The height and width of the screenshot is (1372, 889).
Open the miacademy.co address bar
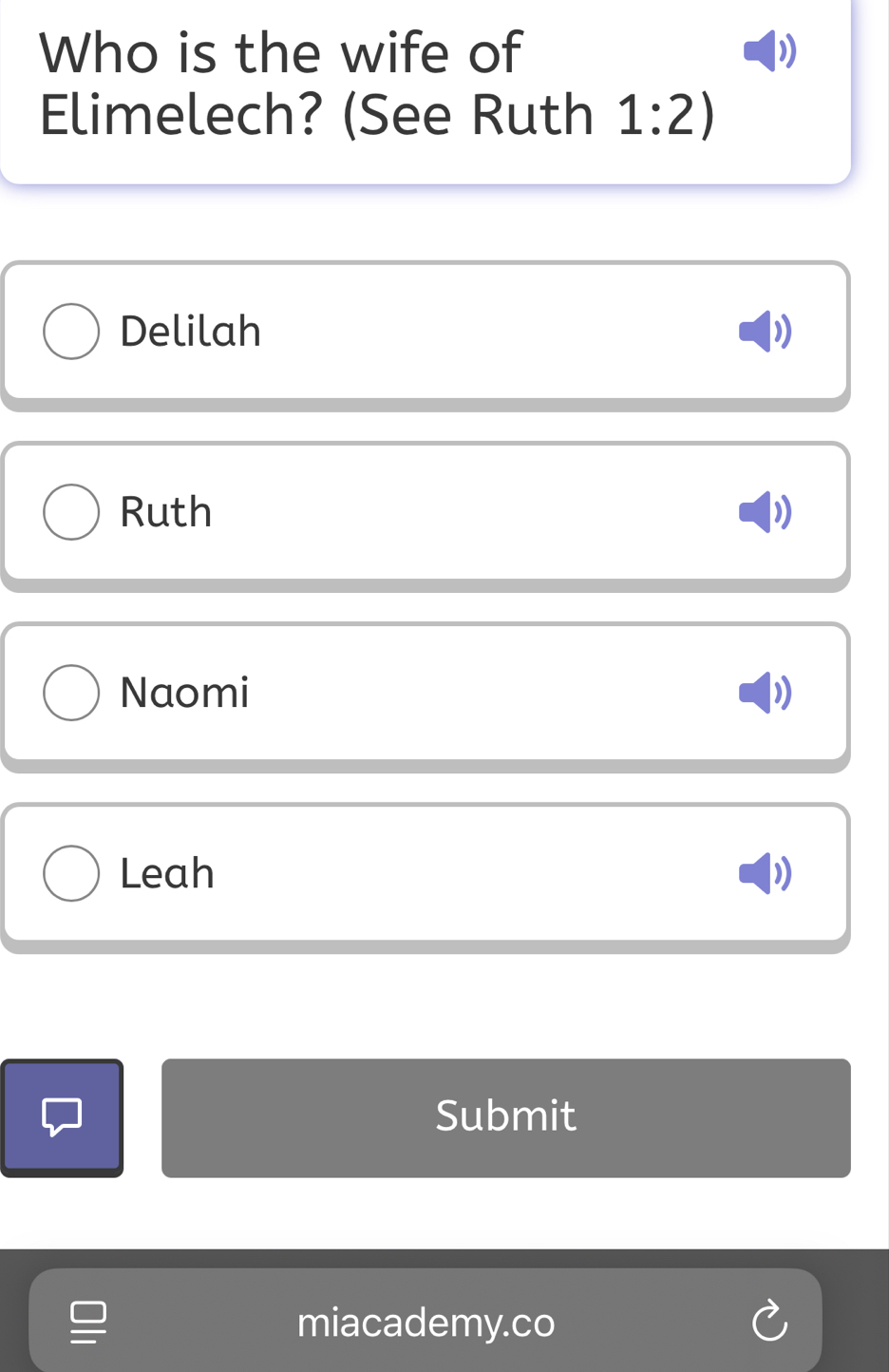(x=426, y=1321)
